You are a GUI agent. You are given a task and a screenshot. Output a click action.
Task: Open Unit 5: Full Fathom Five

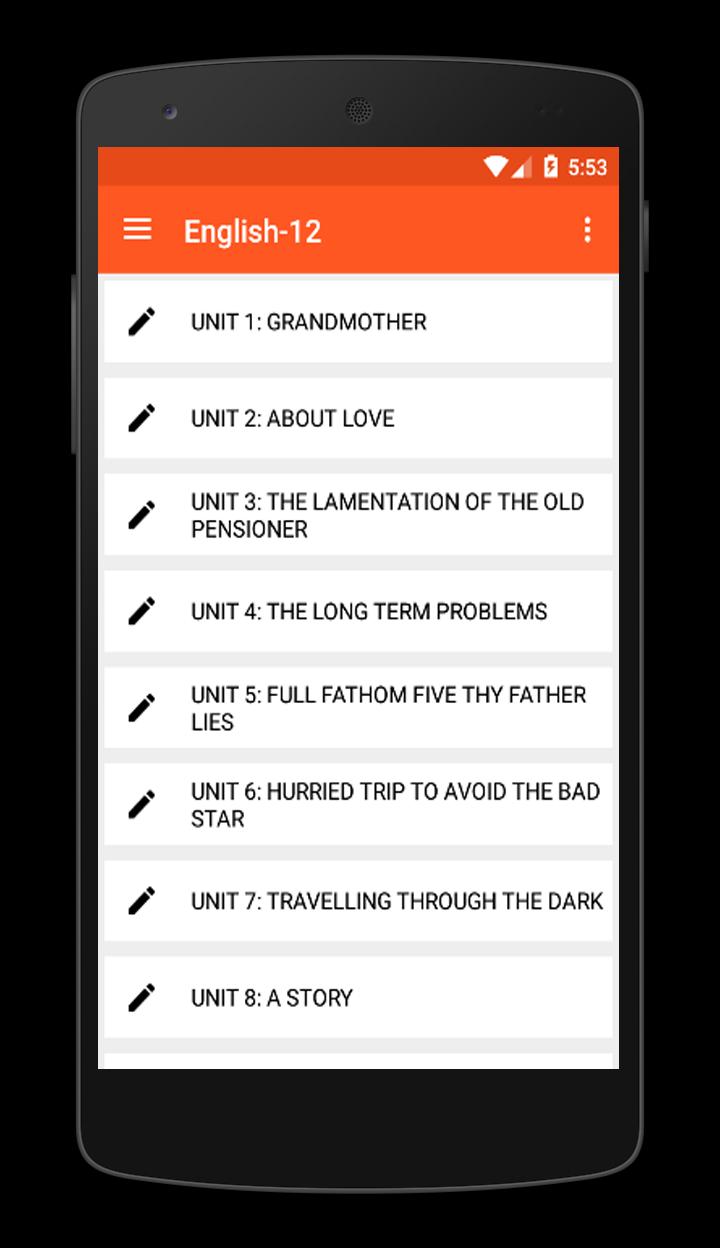(x=358, y=708)
